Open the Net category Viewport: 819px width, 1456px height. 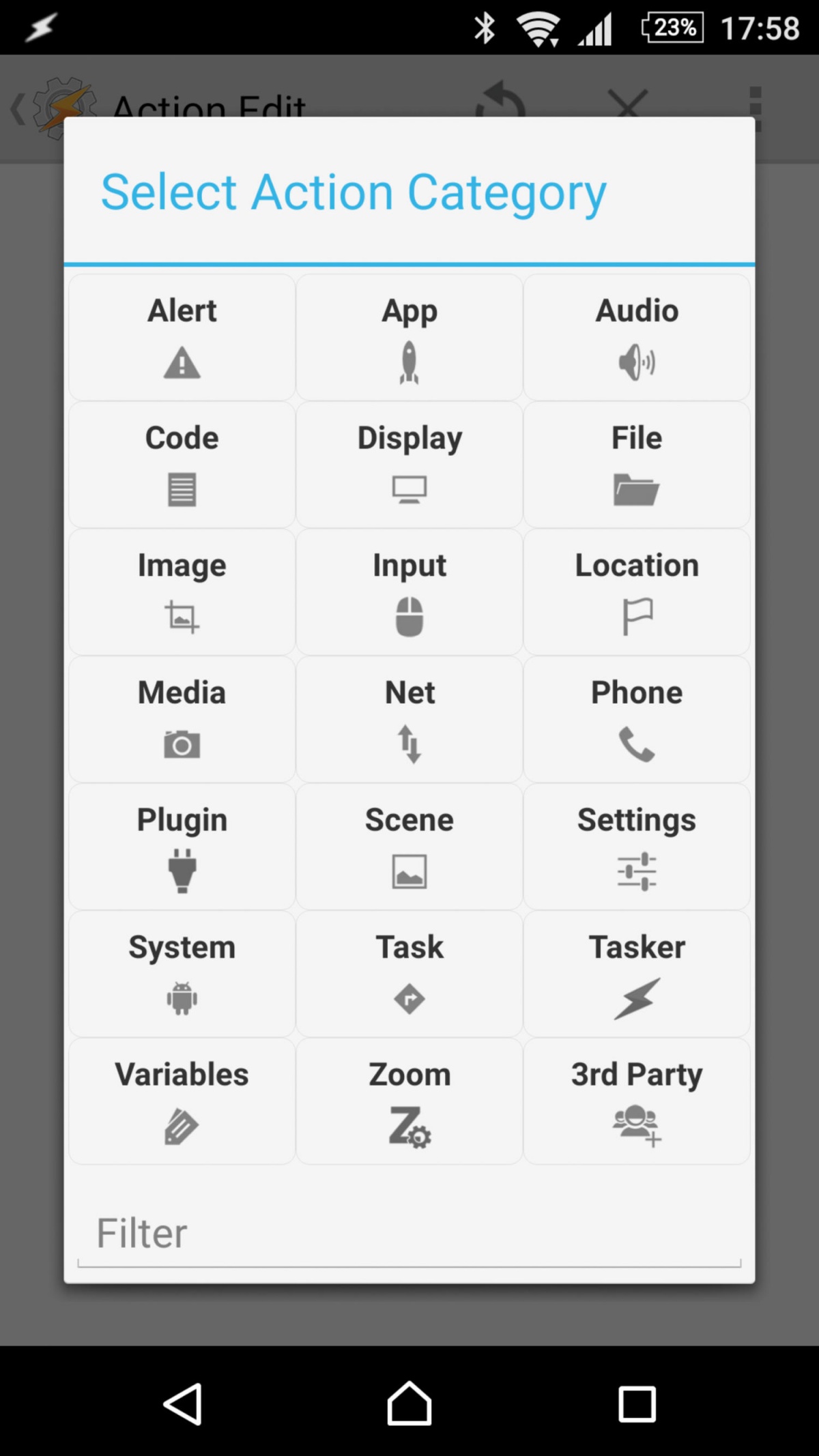(409, 719)
